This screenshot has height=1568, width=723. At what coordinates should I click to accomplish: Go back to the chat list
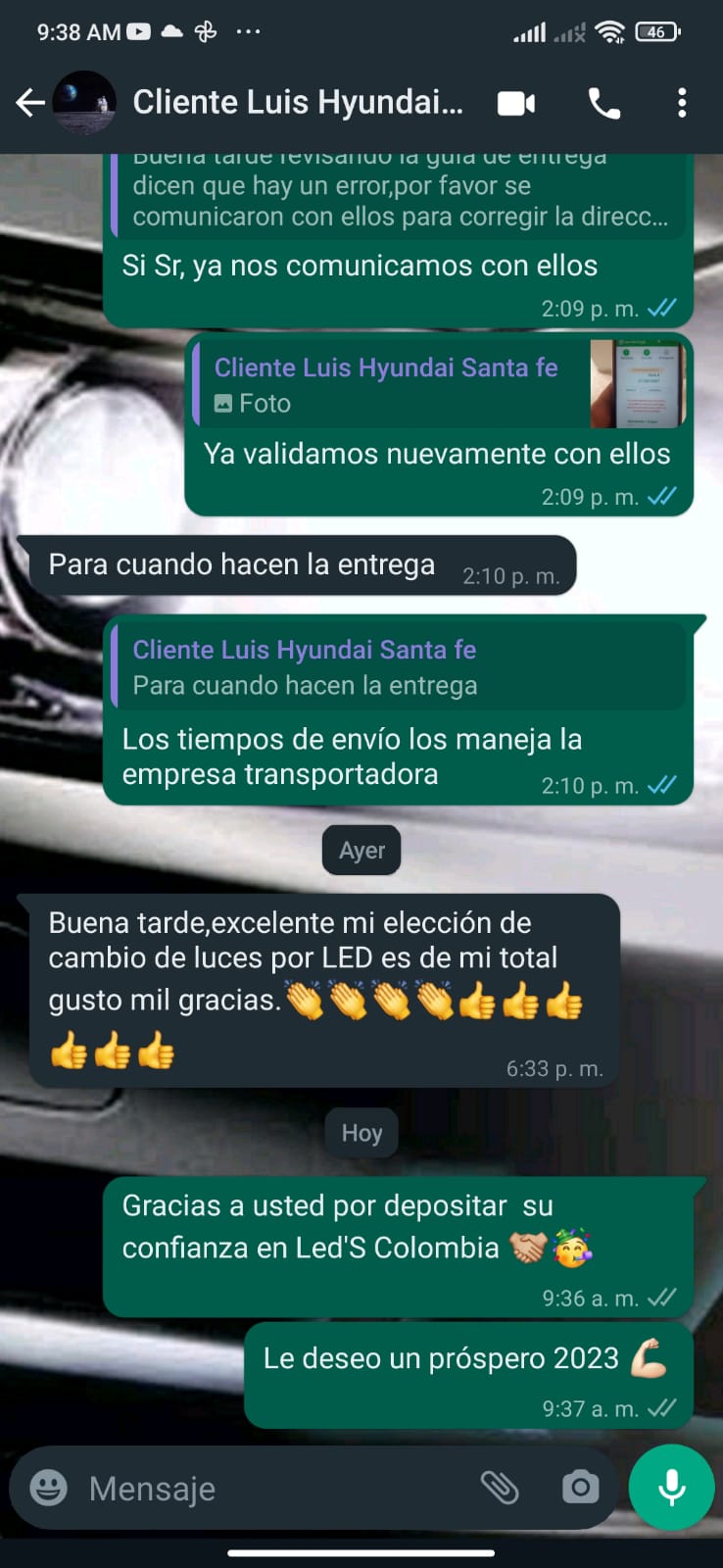click(x=30, y=103)
